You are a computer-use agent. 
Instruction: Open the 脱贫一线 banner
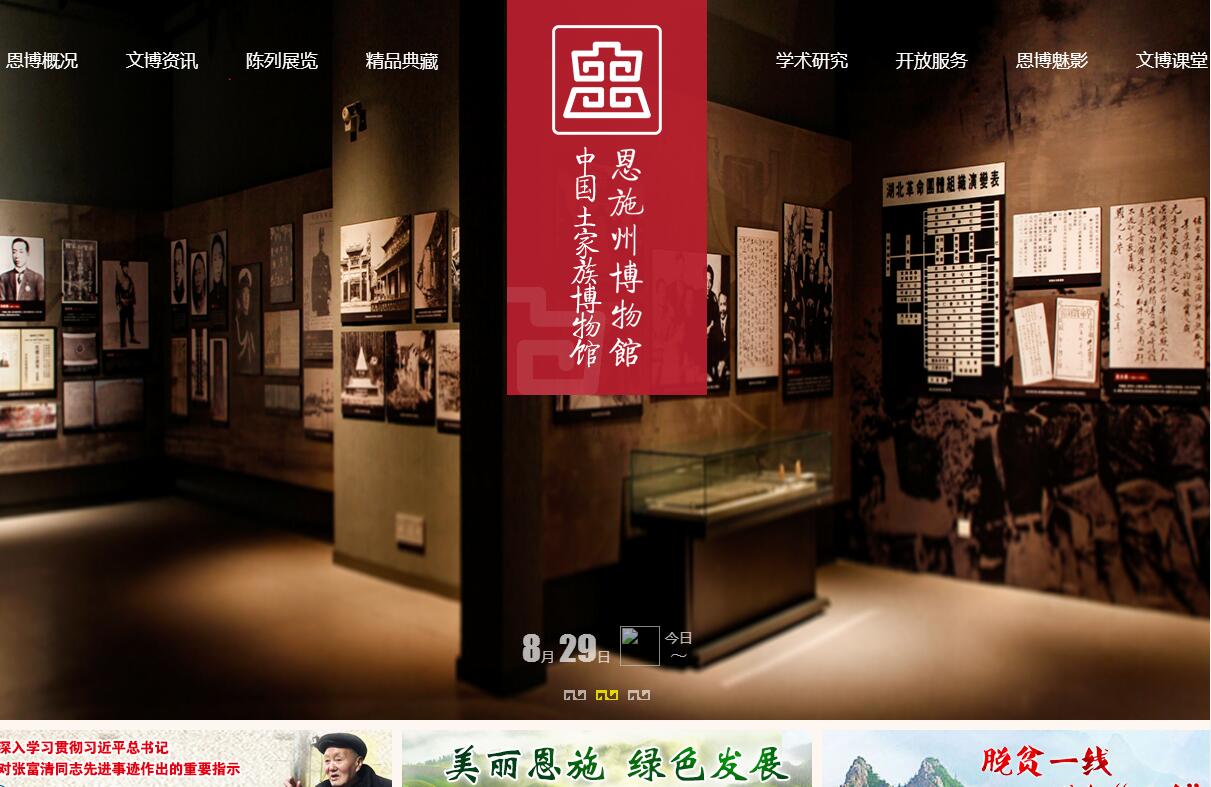pos(1016,759)
